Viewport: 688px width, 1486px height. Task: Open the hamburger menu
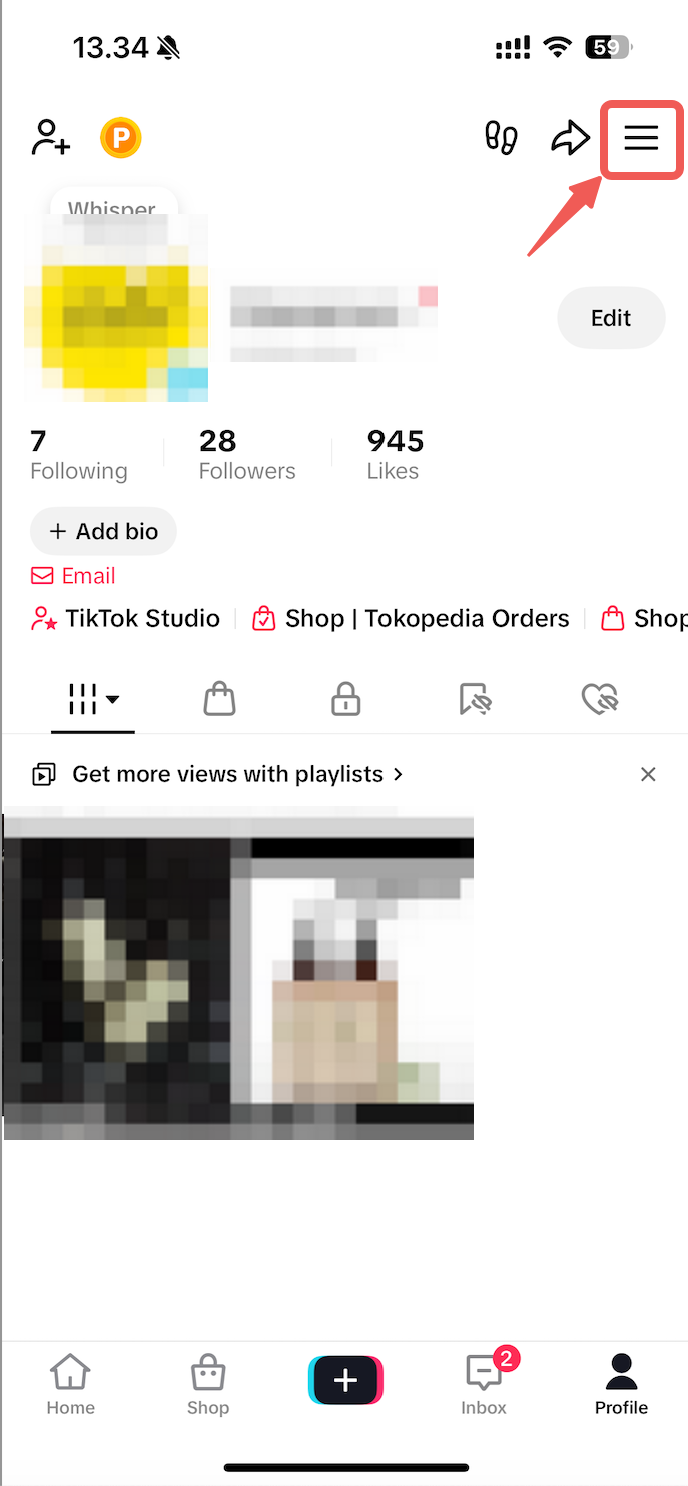(641, 138)
